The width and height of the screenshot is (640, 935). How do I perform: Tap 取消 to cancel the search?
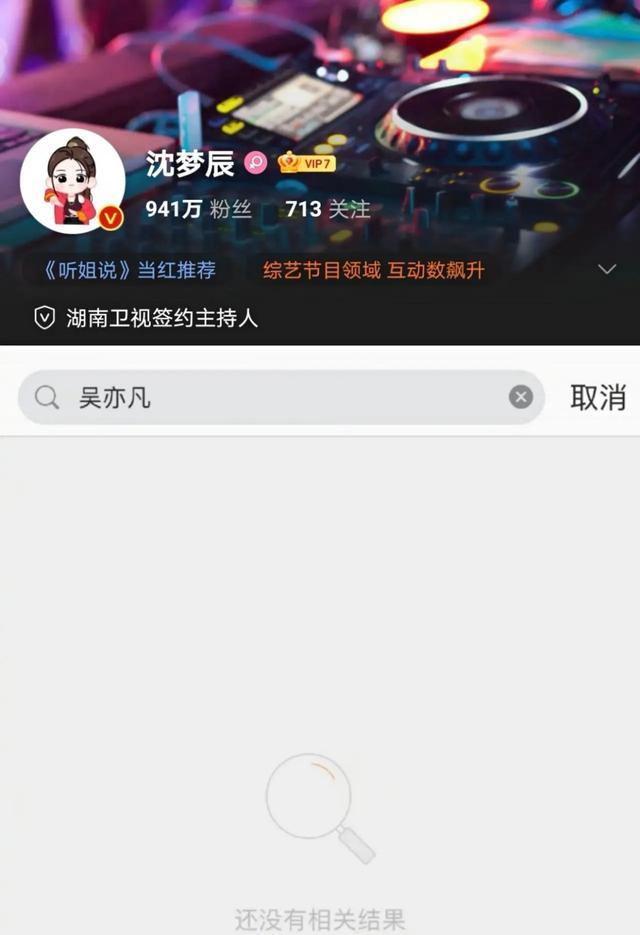point(597,397)
